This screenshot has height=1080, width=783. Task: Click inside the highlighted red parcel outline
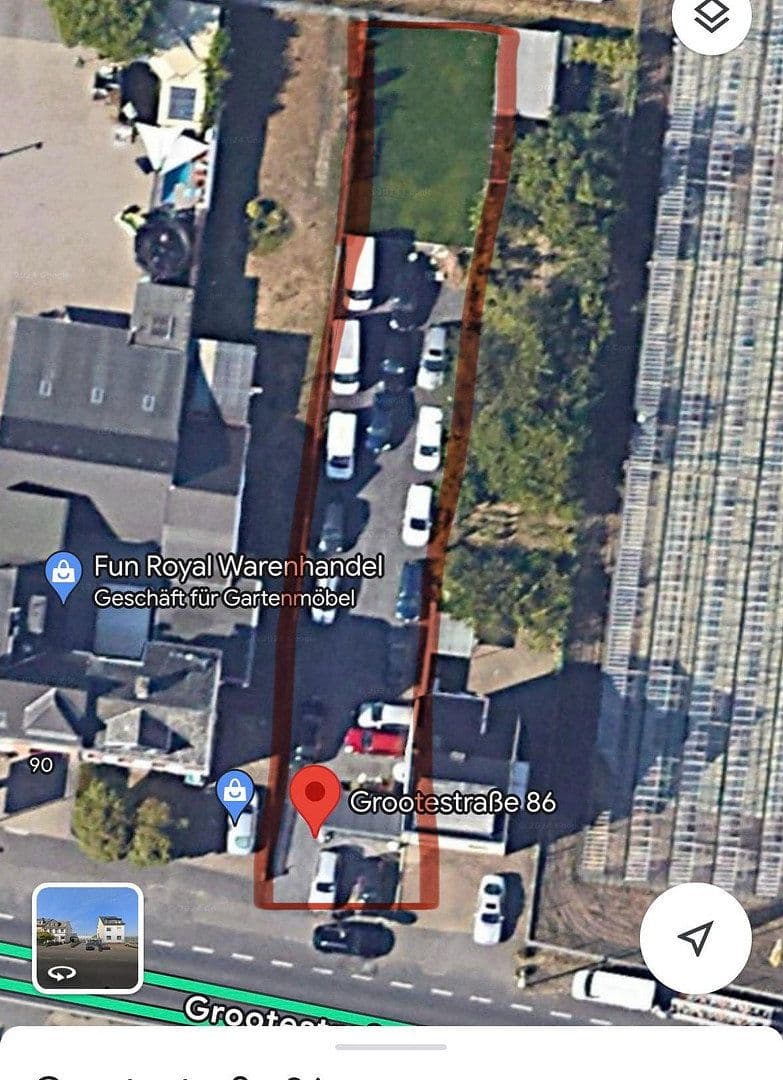(400, 450)
